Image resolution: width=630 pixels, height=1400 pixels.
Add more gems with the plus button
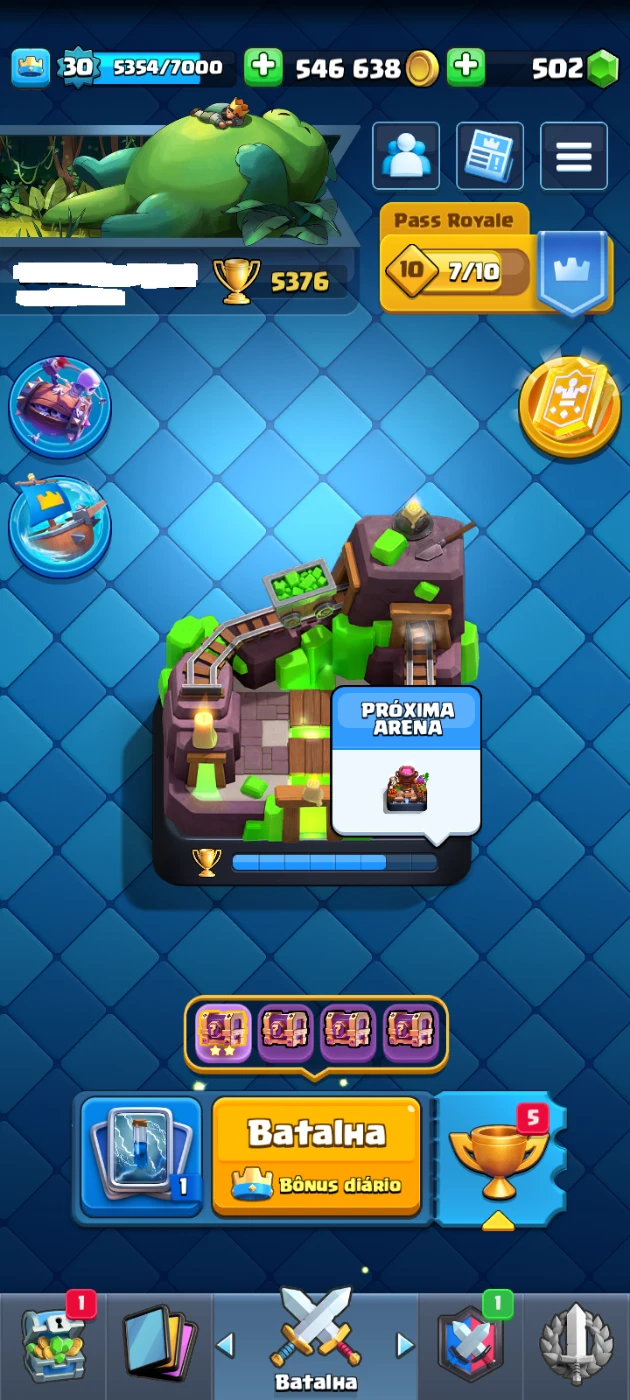pos(465,67)
